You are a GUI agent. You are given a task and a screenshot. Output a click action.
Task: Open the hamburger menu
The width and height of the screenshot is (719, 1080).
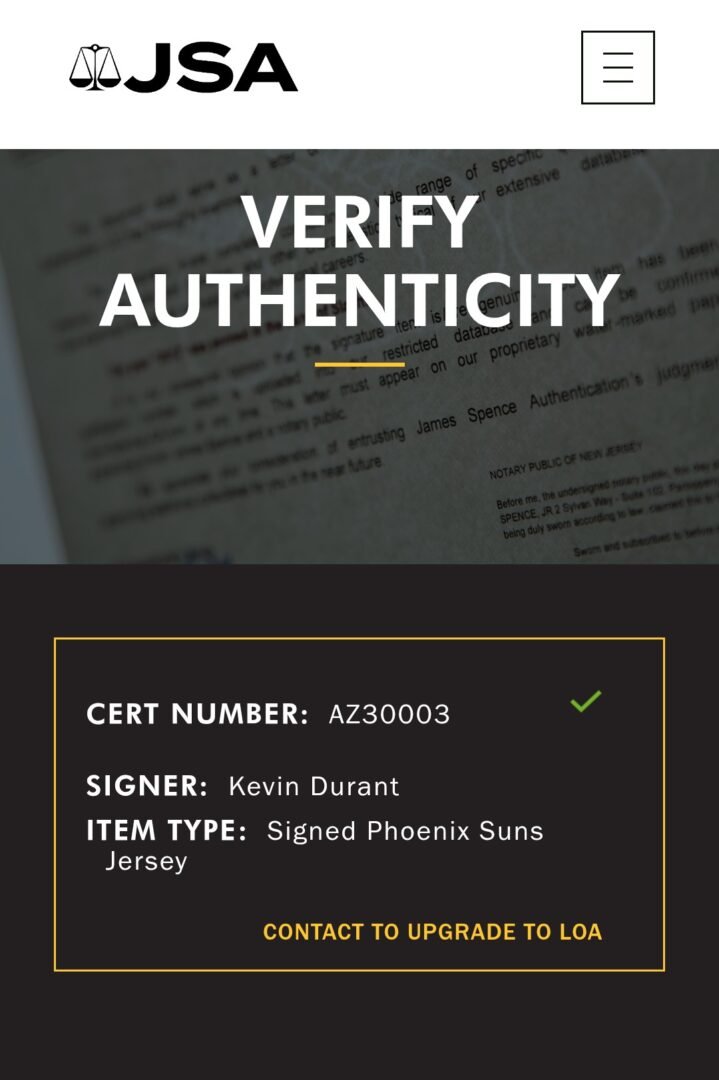coord(617,67)
